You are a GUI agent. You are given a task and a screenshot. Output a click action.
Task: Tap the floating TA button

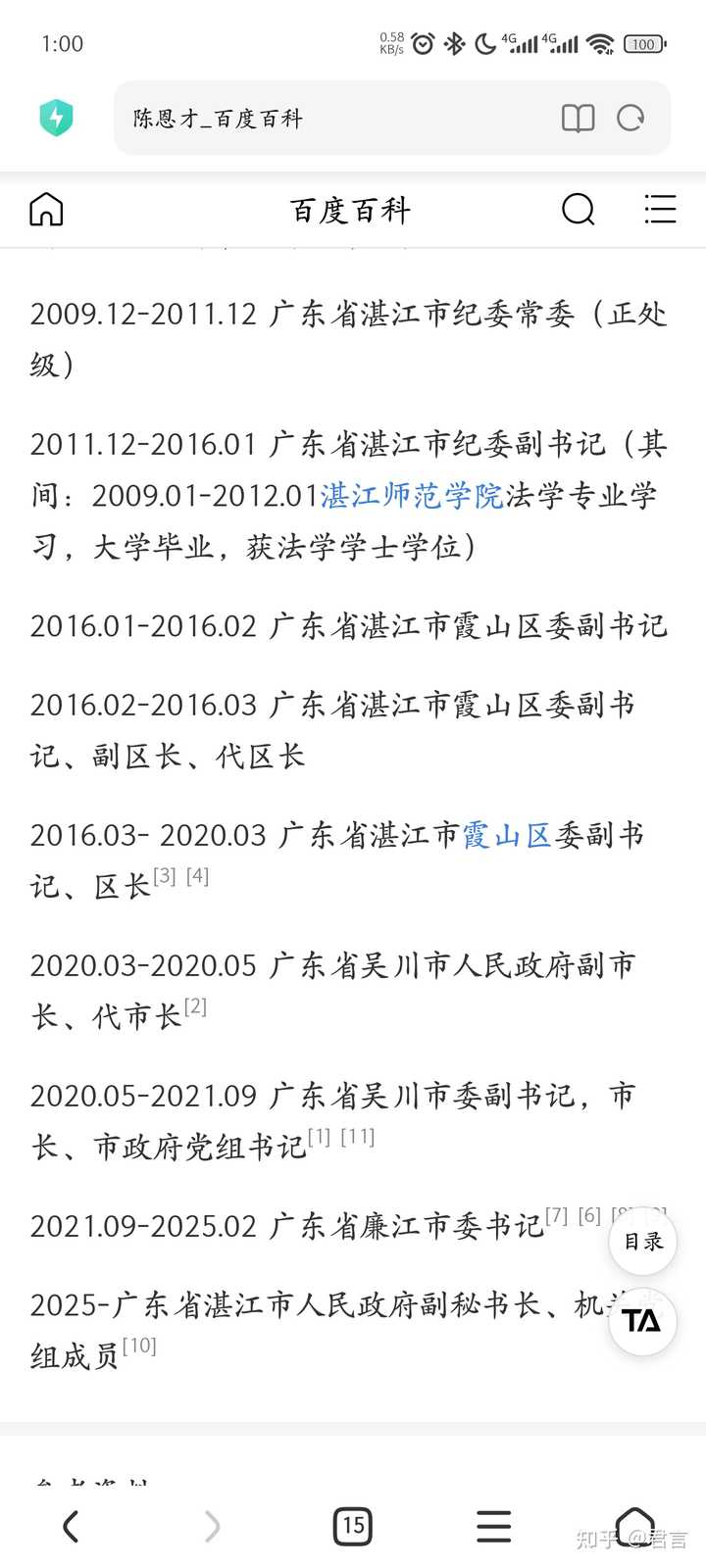(643, 1321)
